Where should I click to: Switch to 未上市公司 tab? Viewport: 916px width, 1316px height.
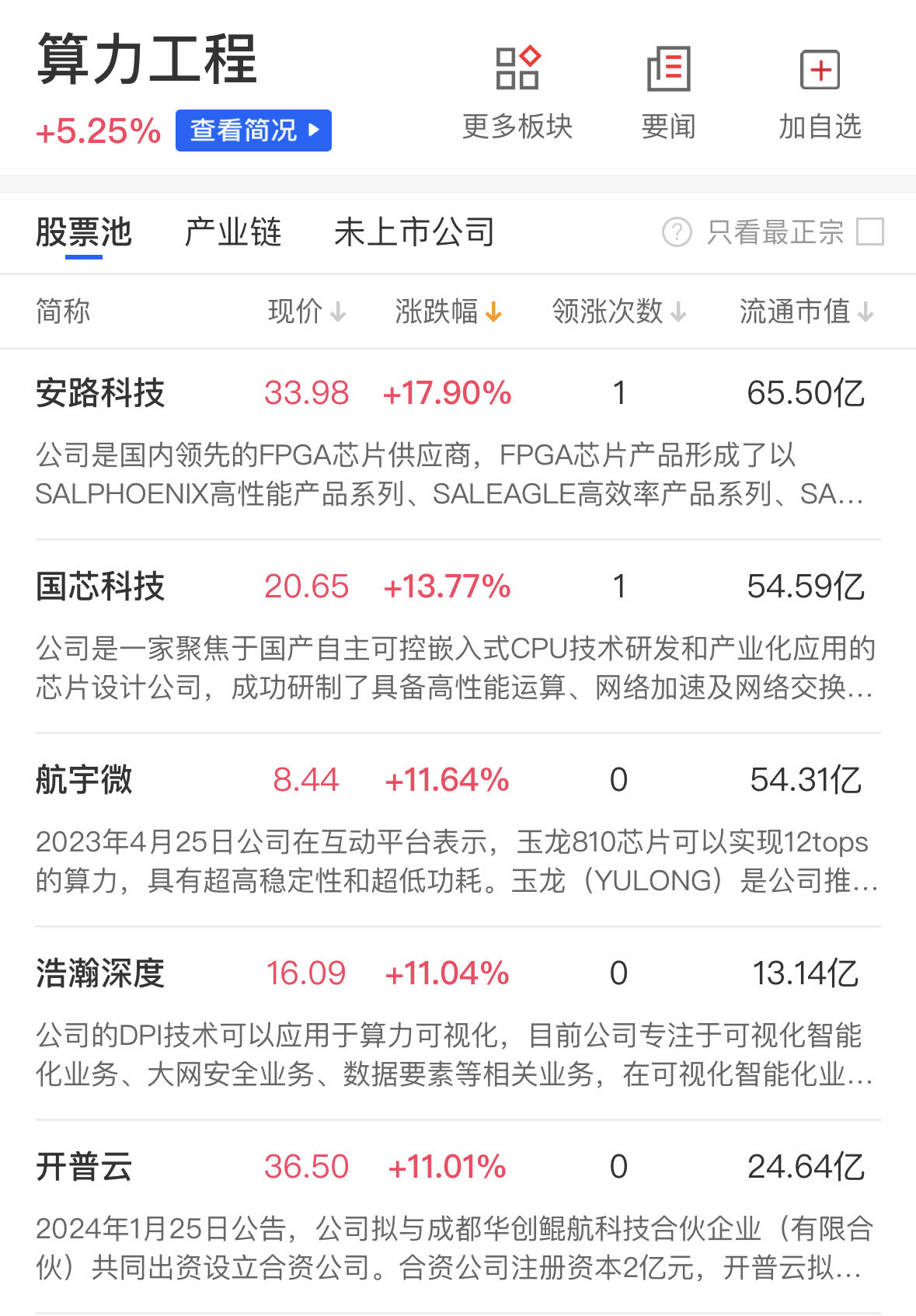pyautogui.click(x=414, y=232)
